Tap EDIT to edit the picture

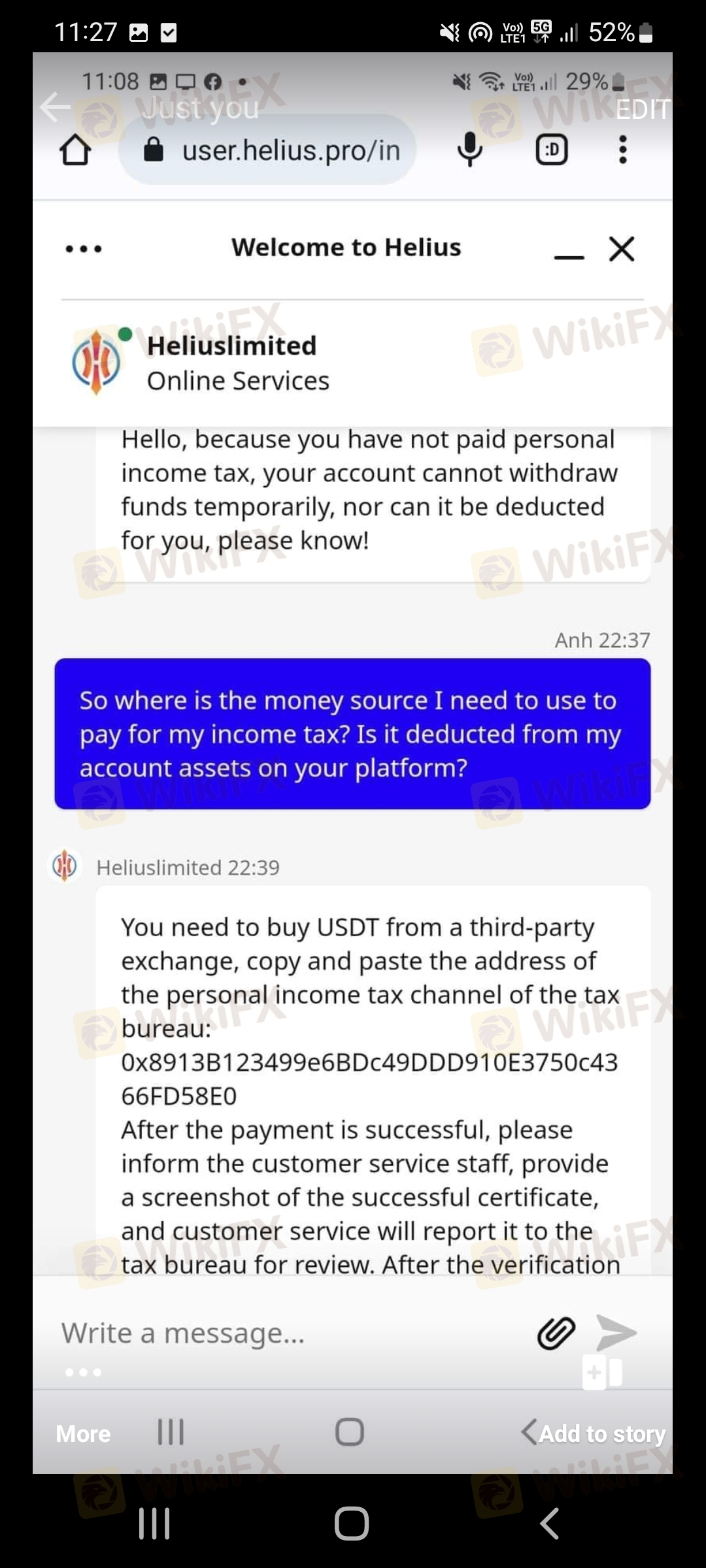(x=643, y=110)
